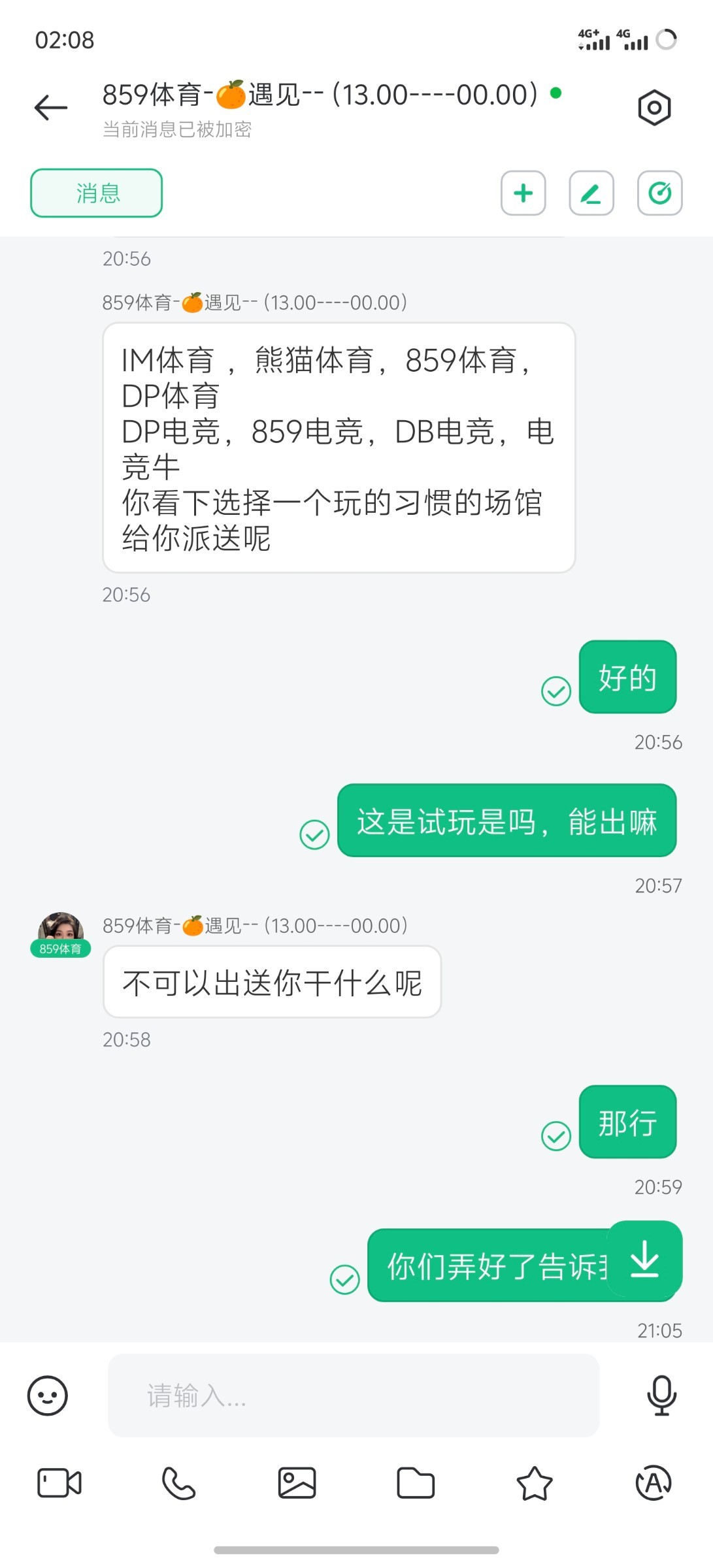This screenshot has height=1568, width=713.
Task: Open the chat title 859体育 header
Action: tap(327, 95)
